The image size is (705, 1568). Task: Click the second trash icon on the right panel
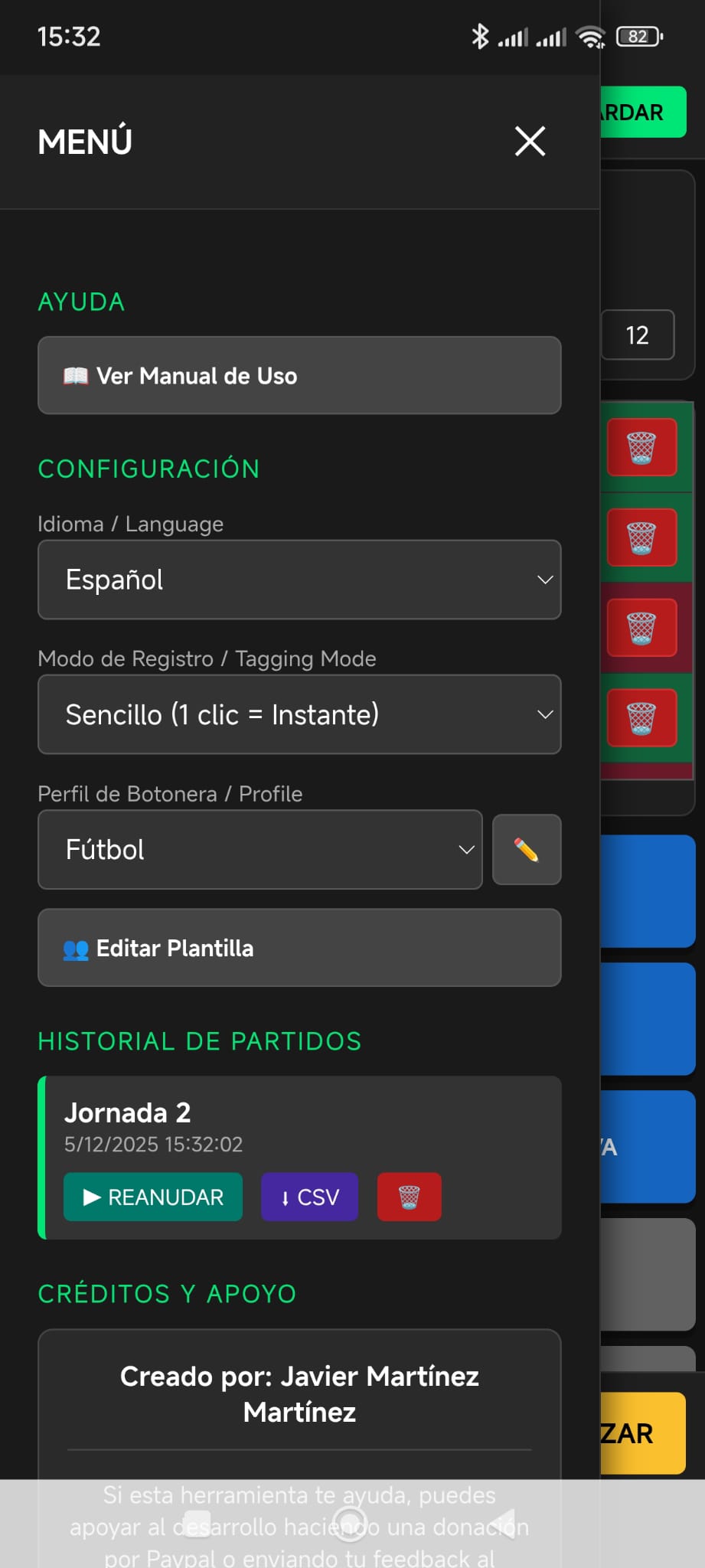click(x=641, y=537)
